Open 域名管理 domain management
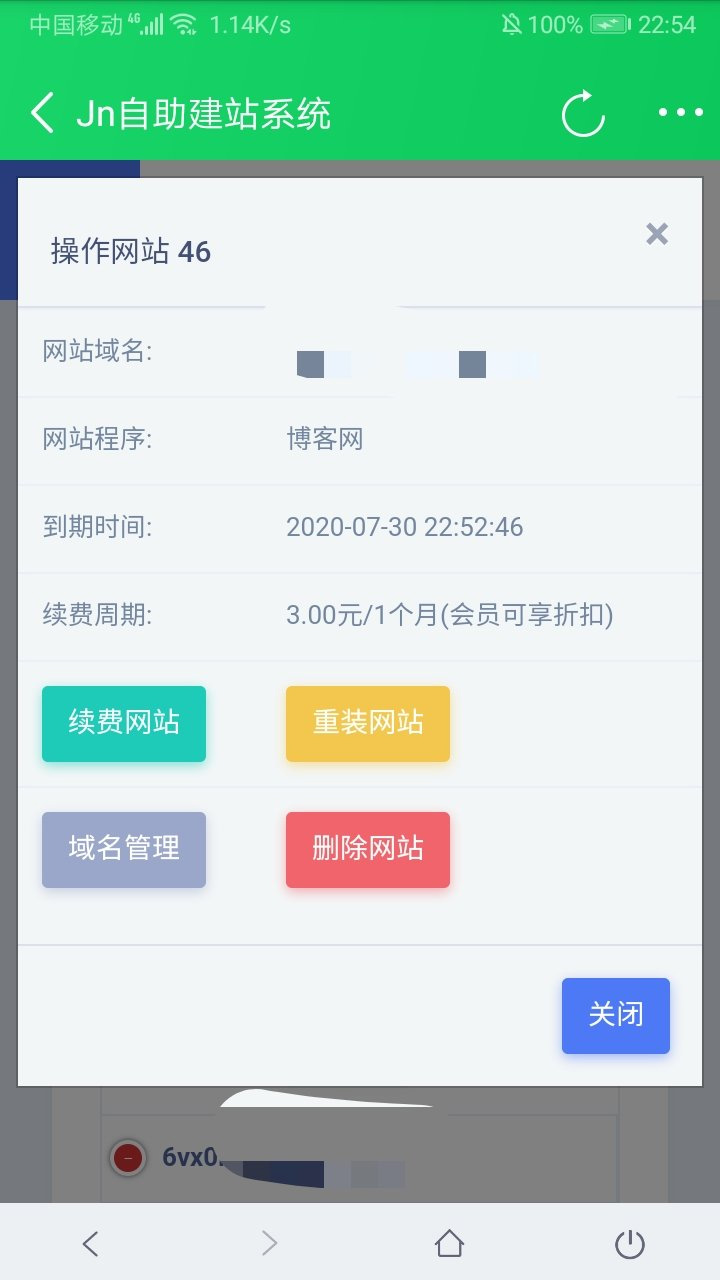The height and width of the screenshot is (1280, 720). [x=123, y=849]
